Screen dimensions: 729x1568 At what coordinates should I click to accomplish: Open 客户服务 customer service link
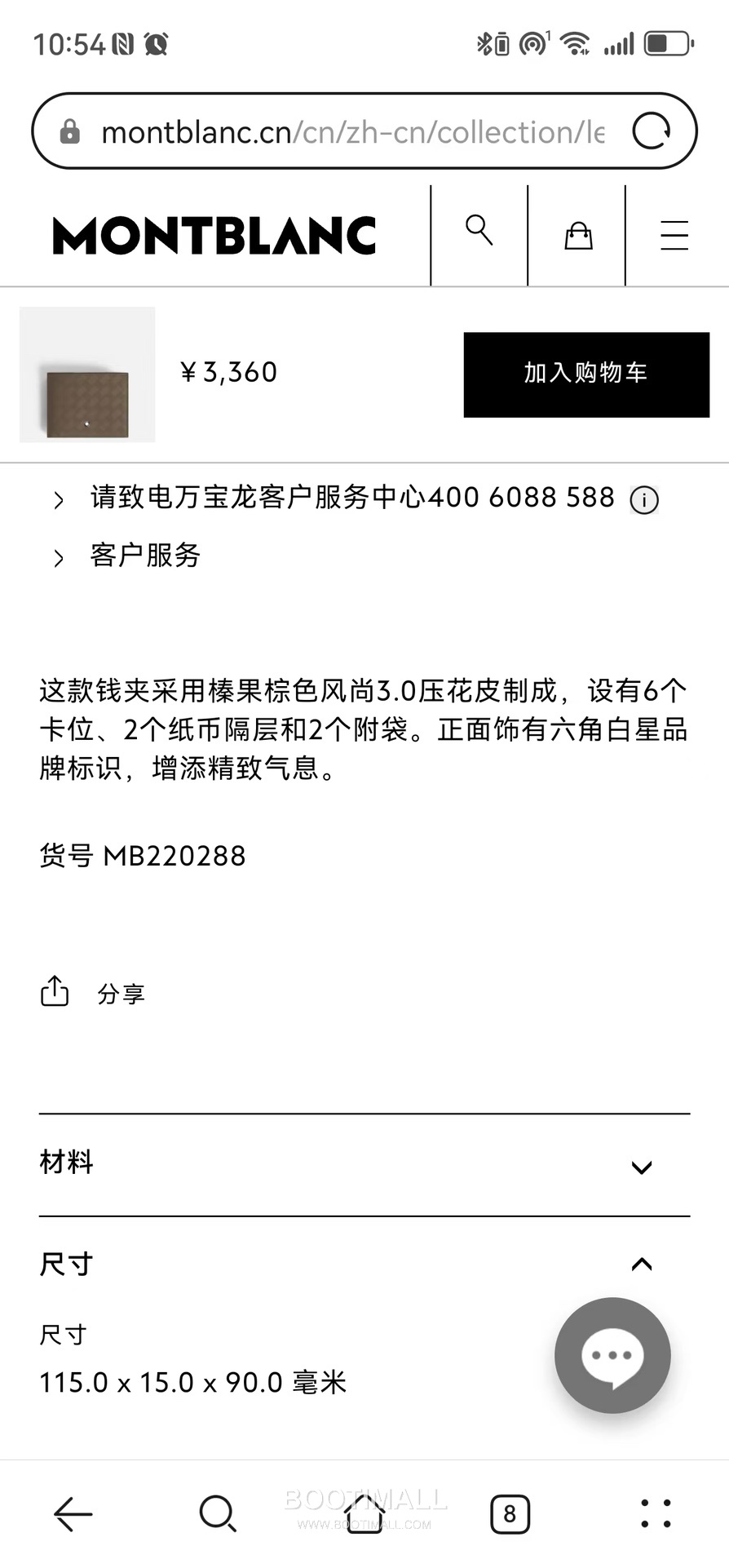click(x=145, y=556)
